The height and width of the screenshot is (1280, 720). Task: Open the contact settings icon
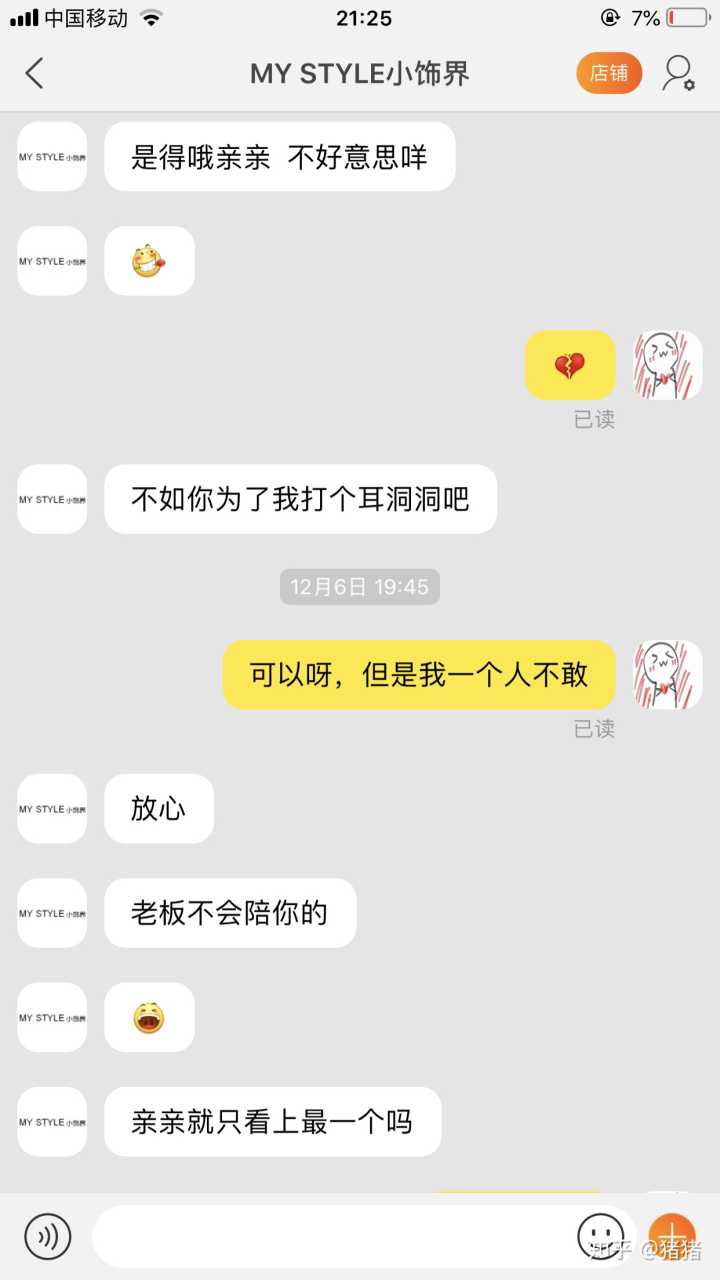(x=679, y=73)
